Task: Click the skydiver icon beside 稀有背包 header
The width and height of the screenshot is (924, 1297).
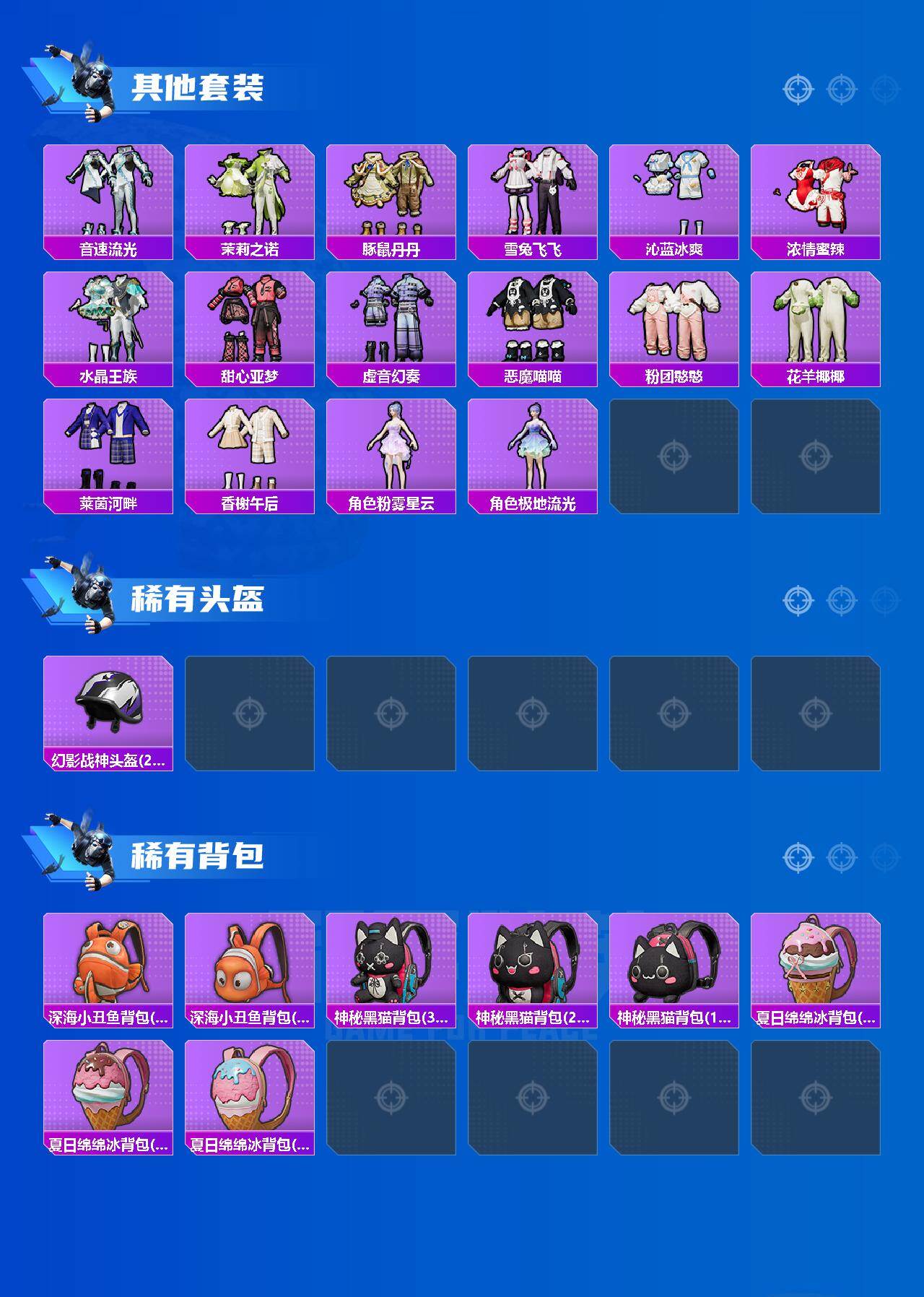Action: pyautogui.click(x=88, y=854)
